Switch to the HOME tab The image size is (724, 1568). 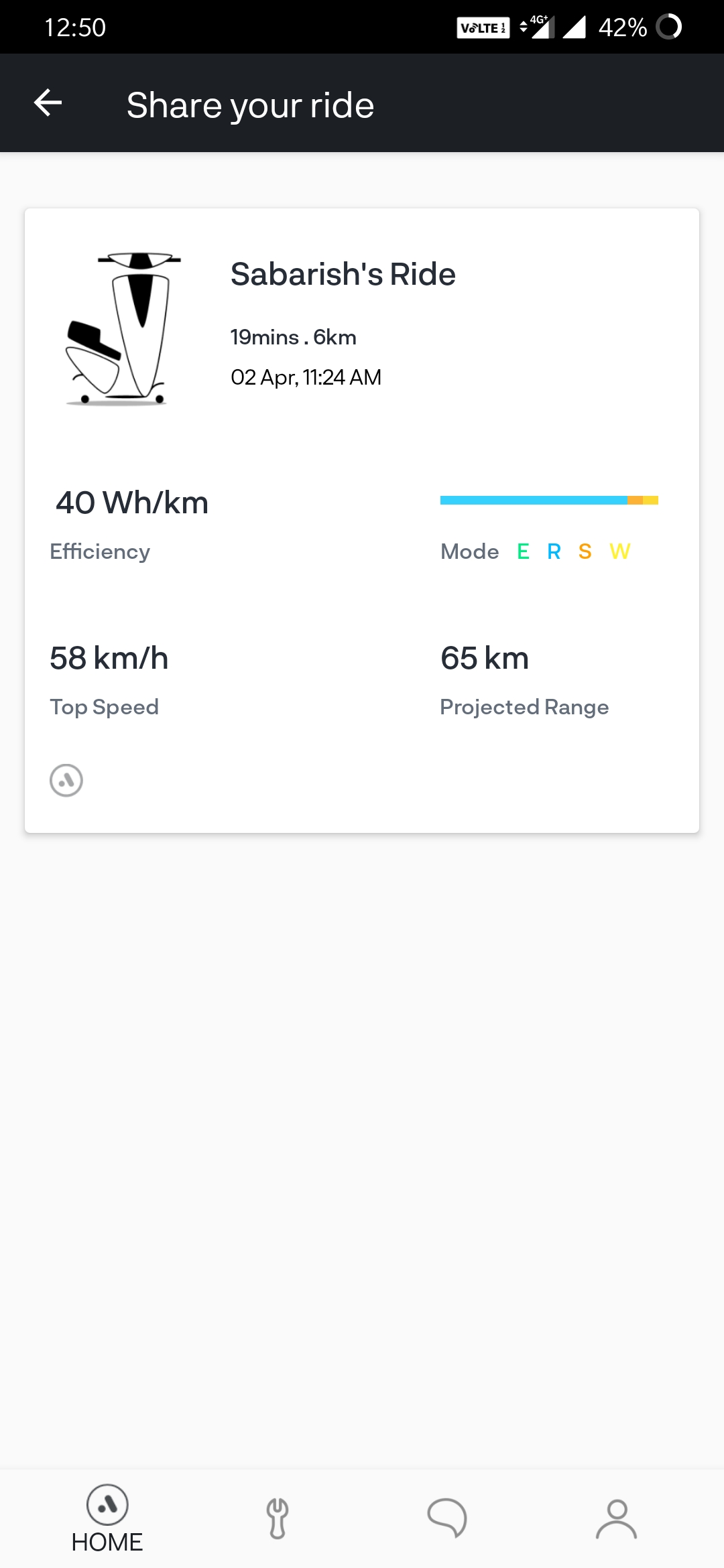[x=107, y=1518]
